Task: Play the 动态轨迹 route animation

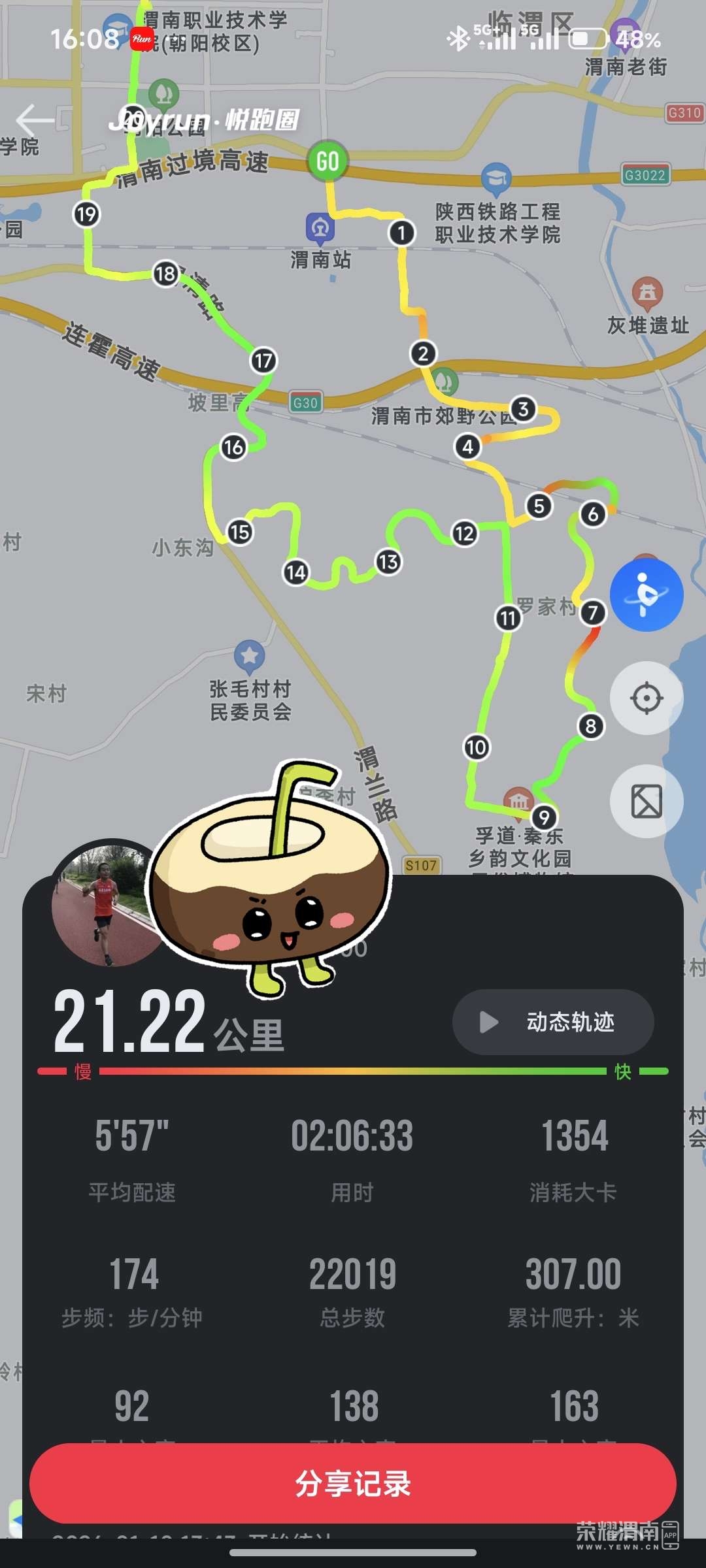Action: pyautogui.click(x=553, y=1022)
